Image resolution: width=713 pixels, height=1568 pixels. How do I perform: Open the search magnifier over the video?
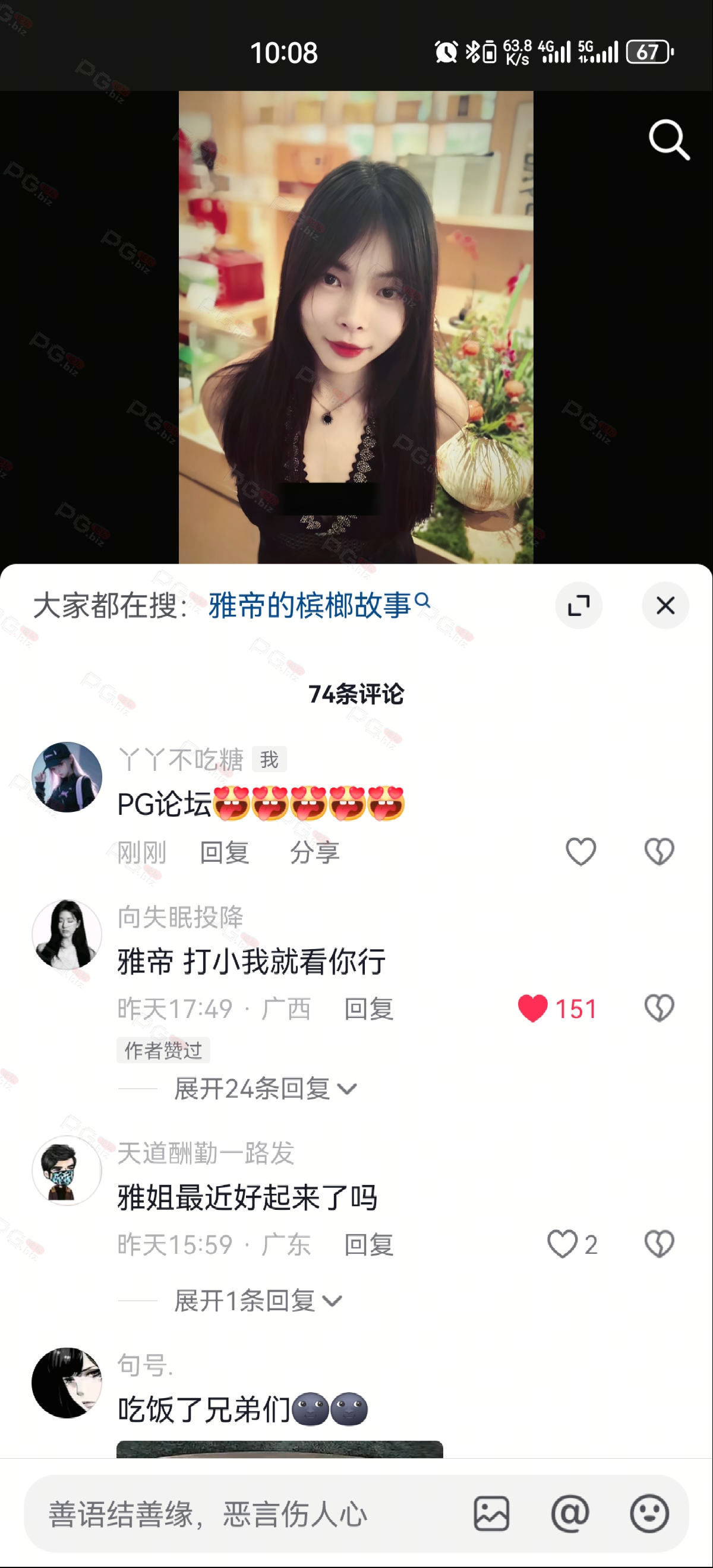pos(668,140)
